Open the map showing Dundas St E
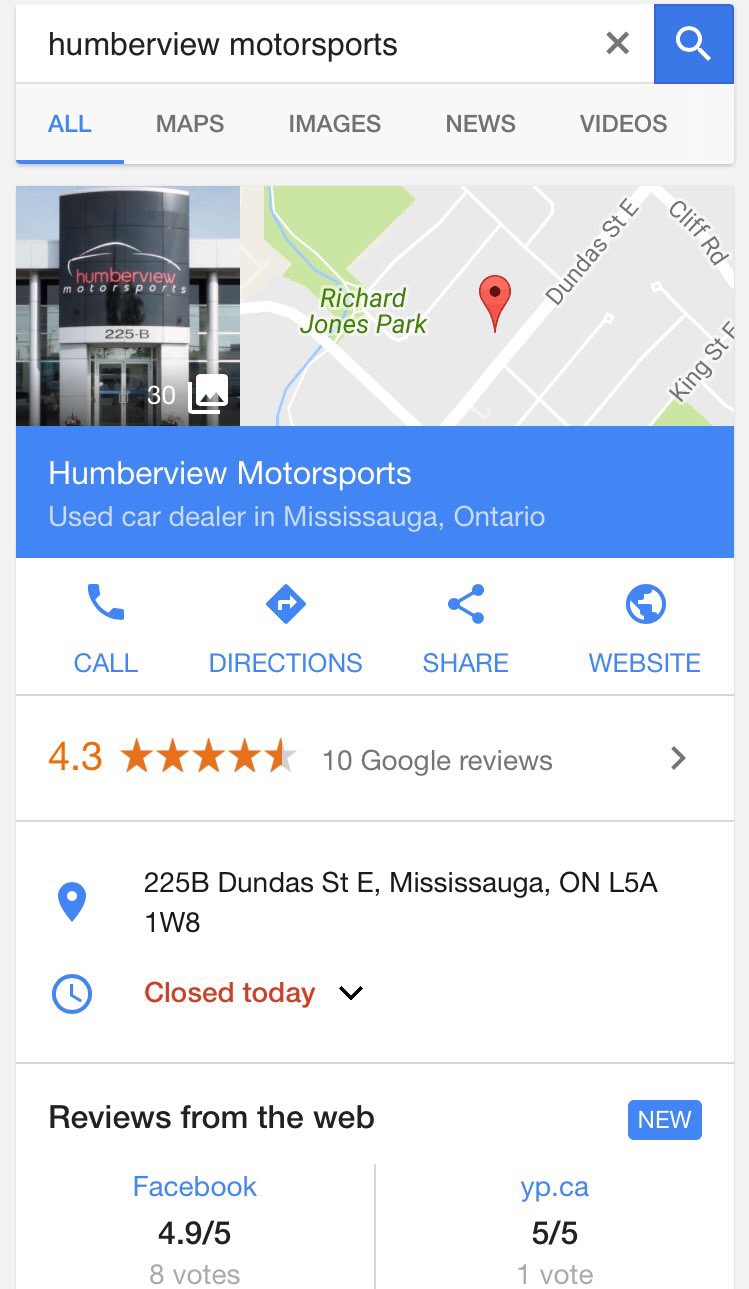The image size is (749, 1289). point(487,306)
